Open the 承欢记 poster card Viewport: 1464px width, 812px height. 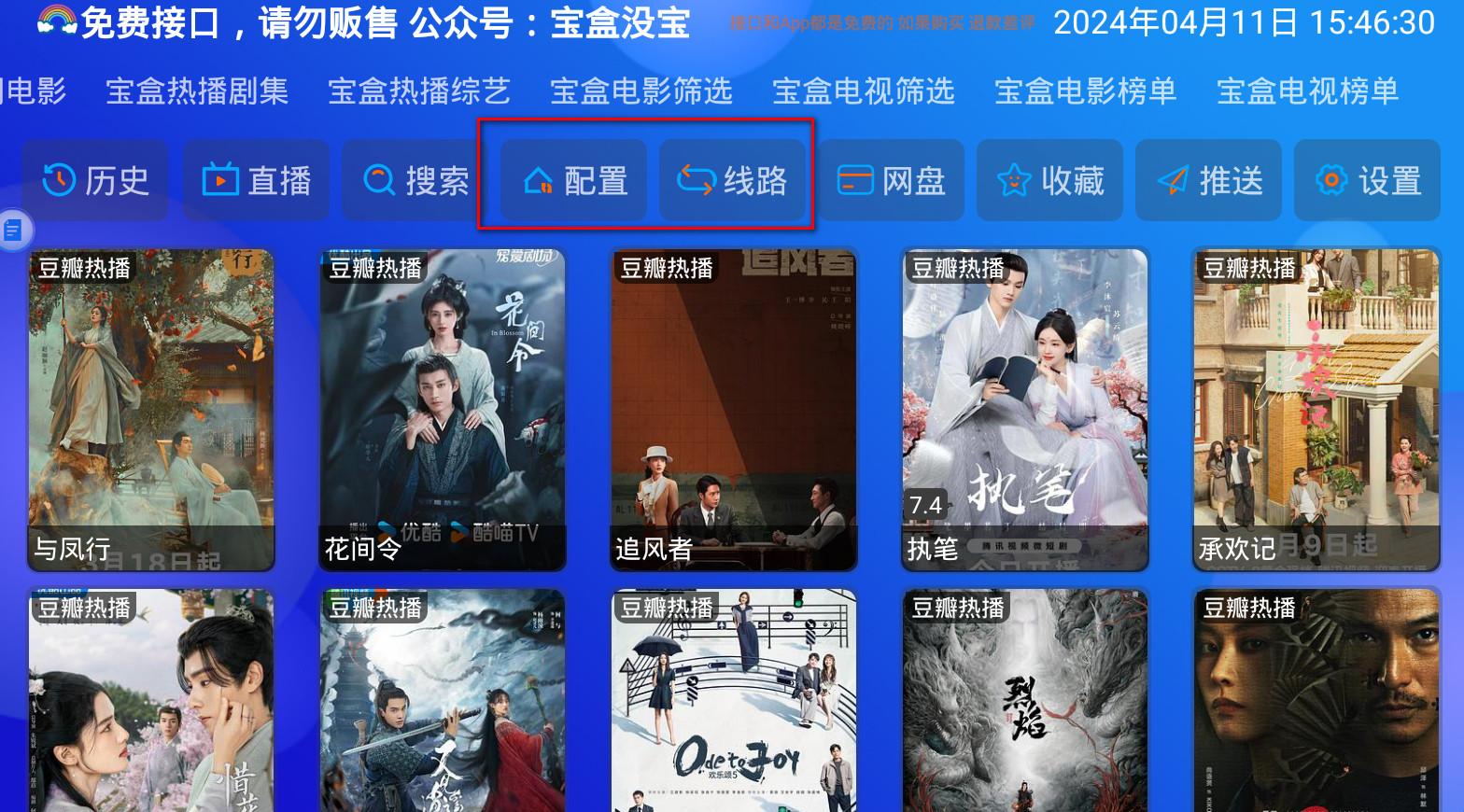pyautogui.click(x=1316, y=409)
